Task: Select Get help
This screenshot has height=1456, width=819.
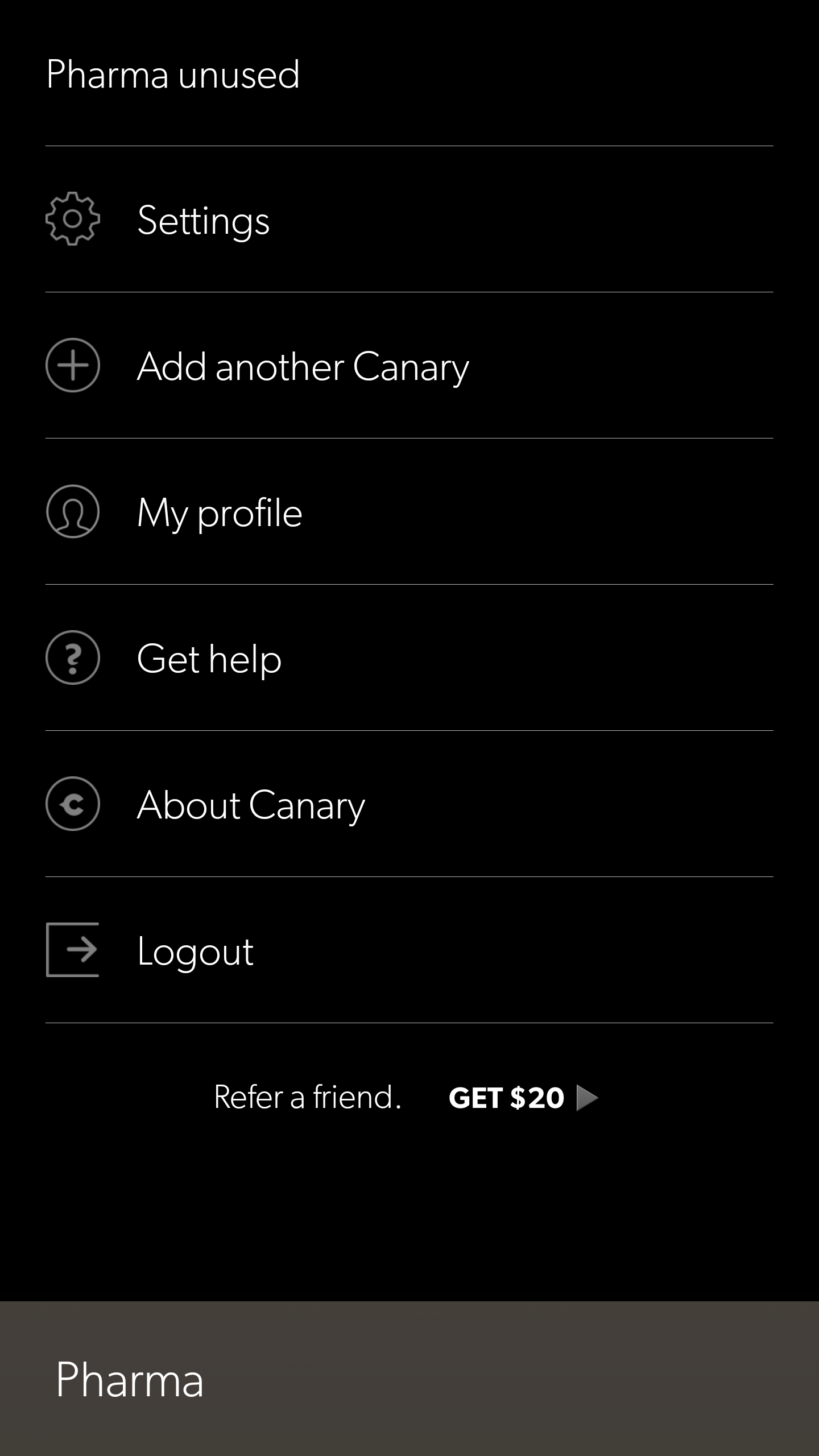Action: 209,659
